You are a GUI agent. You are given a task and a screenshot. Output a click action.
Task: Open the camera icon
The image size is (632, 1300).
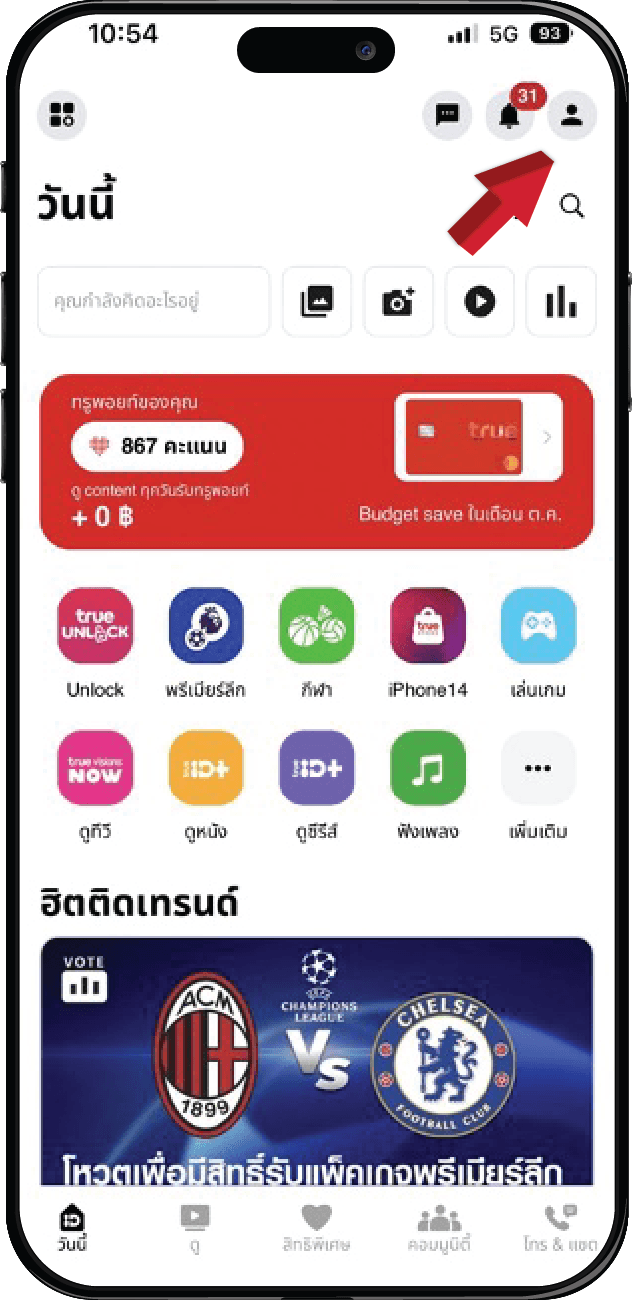click(398, 301)
